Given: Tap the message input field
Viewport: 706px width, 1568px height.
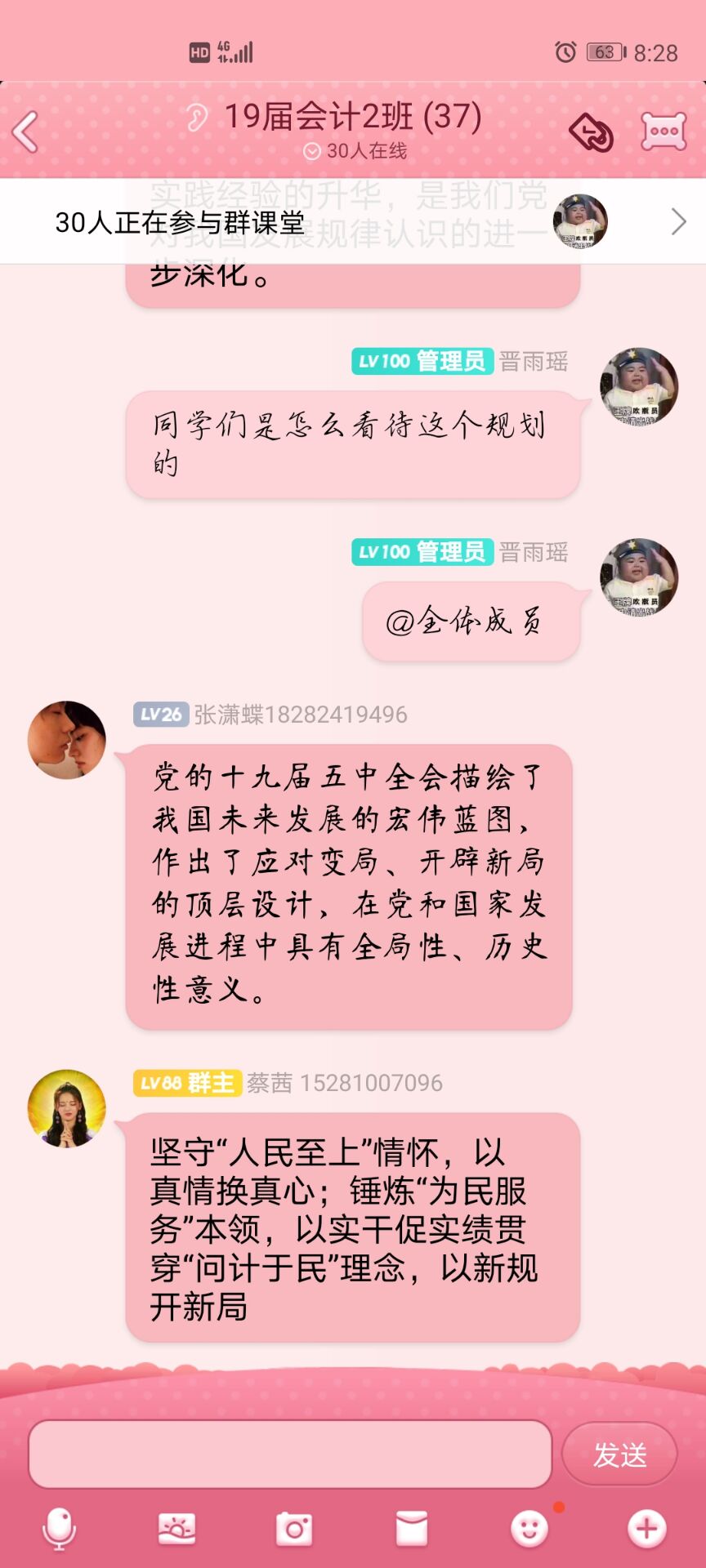Looking at the screenshot, I should coord(290,1454).
